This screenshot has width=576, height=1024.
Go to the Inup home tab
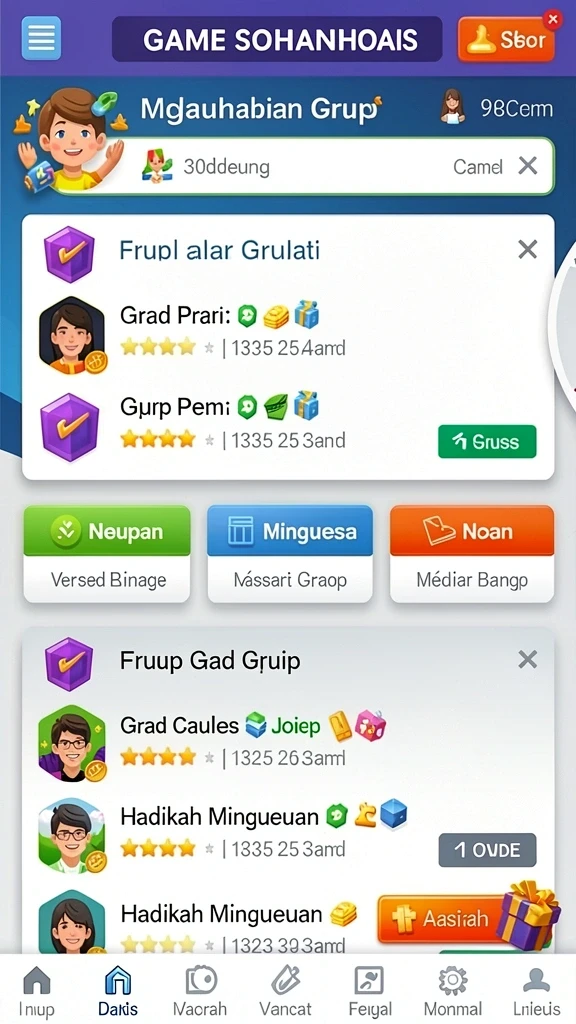click(x=37, y=991)
